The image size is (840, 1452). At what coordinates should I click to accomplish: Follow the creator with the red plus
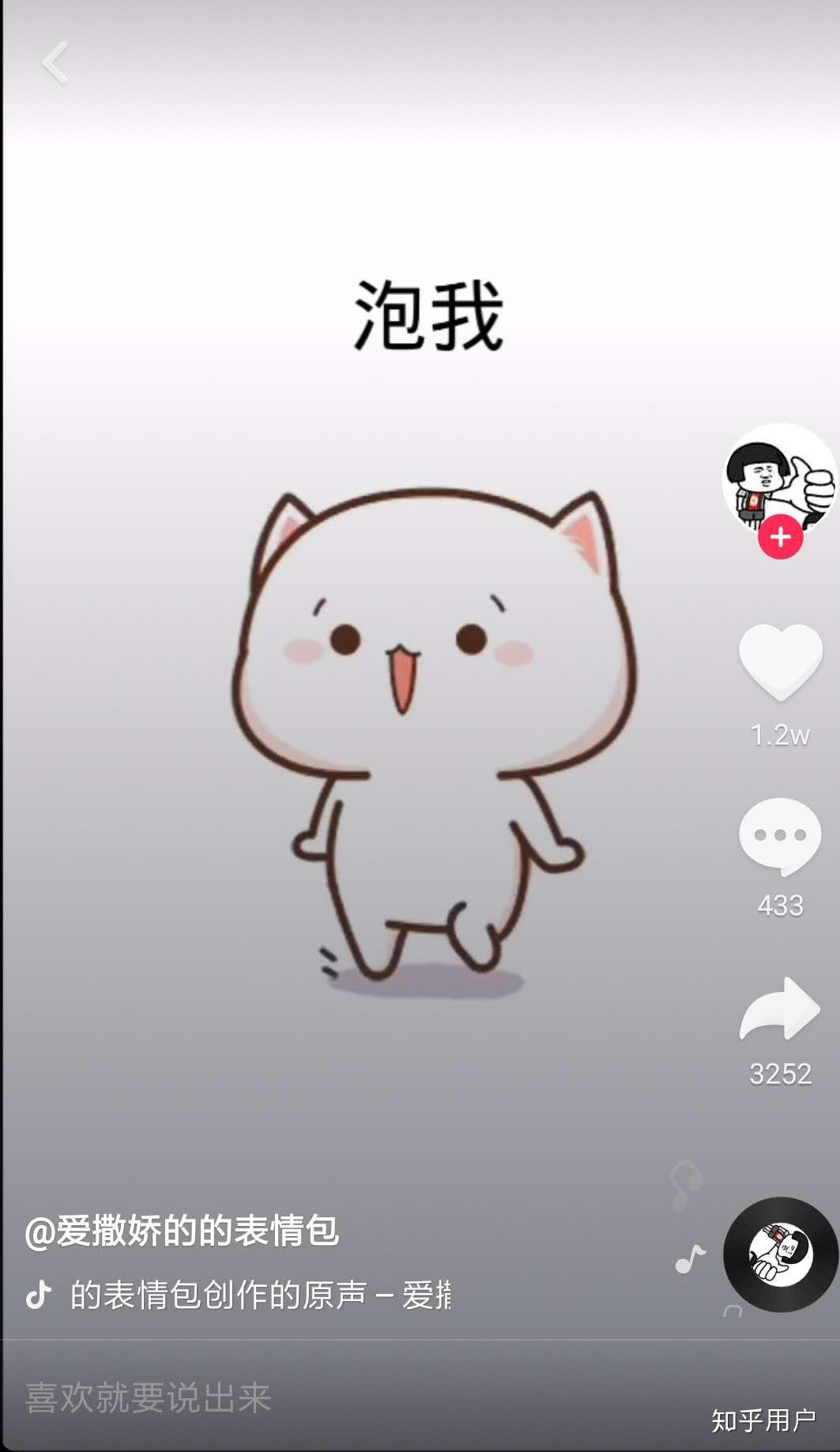coord(780,537)
